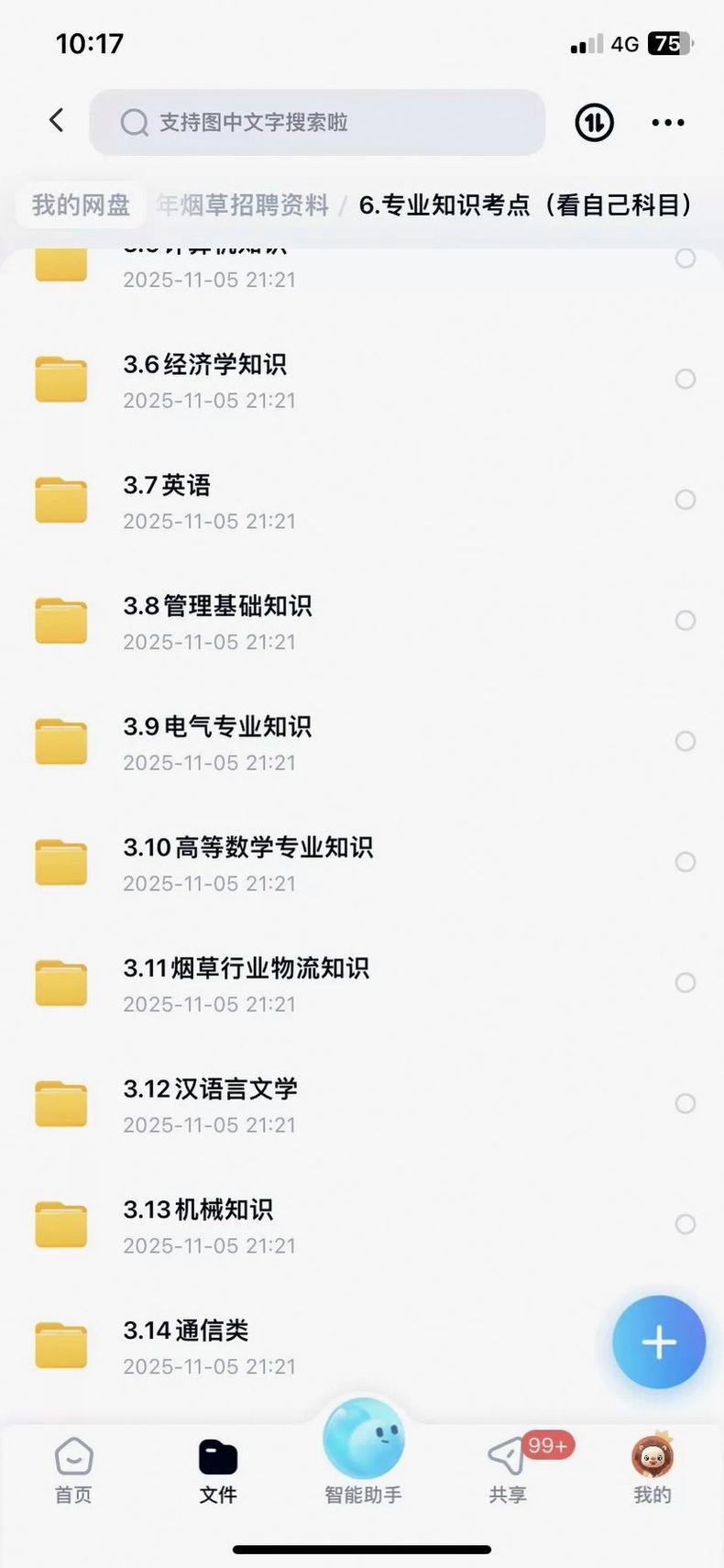Jump to 我的网盘 in the breadcrumb
The height and width of the screenshot is (1568, 724).
[81, 205]
